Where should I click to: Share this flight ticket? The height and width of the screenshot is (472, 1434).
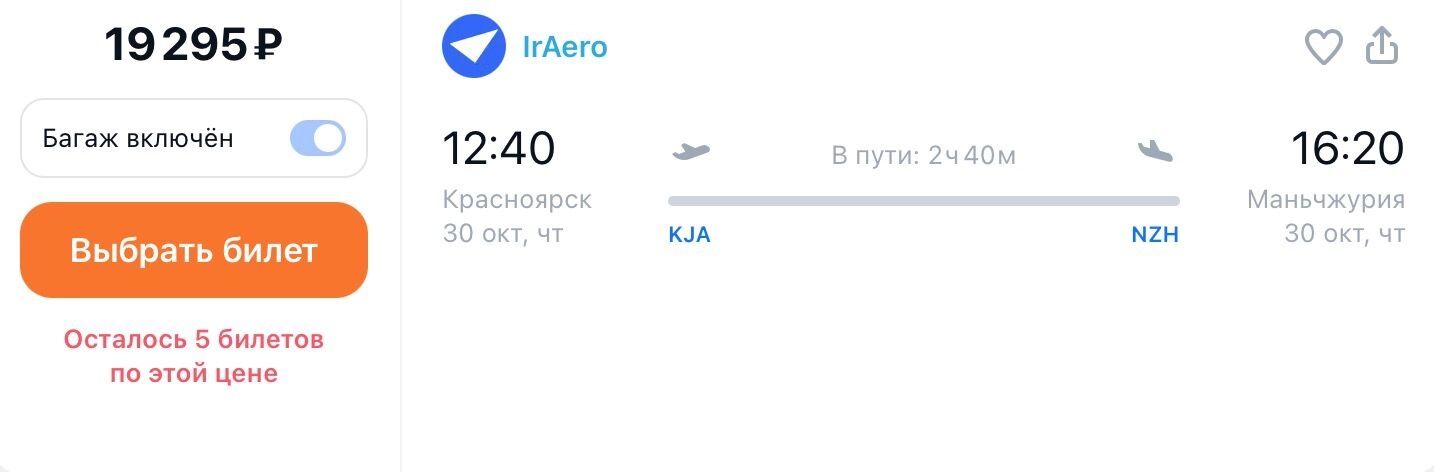pos(1382,47)
